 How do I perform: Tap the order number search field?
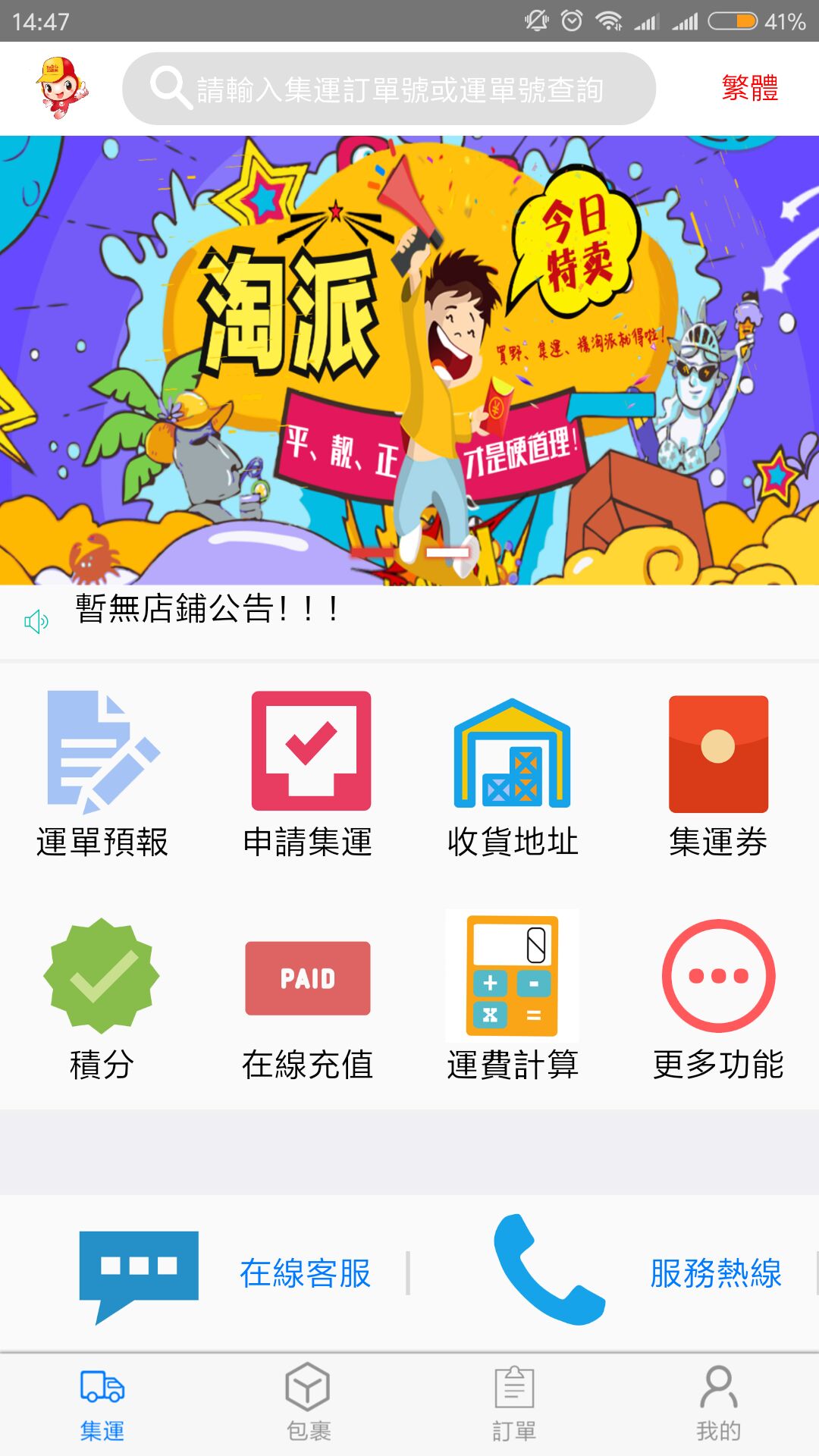[388, 89]
